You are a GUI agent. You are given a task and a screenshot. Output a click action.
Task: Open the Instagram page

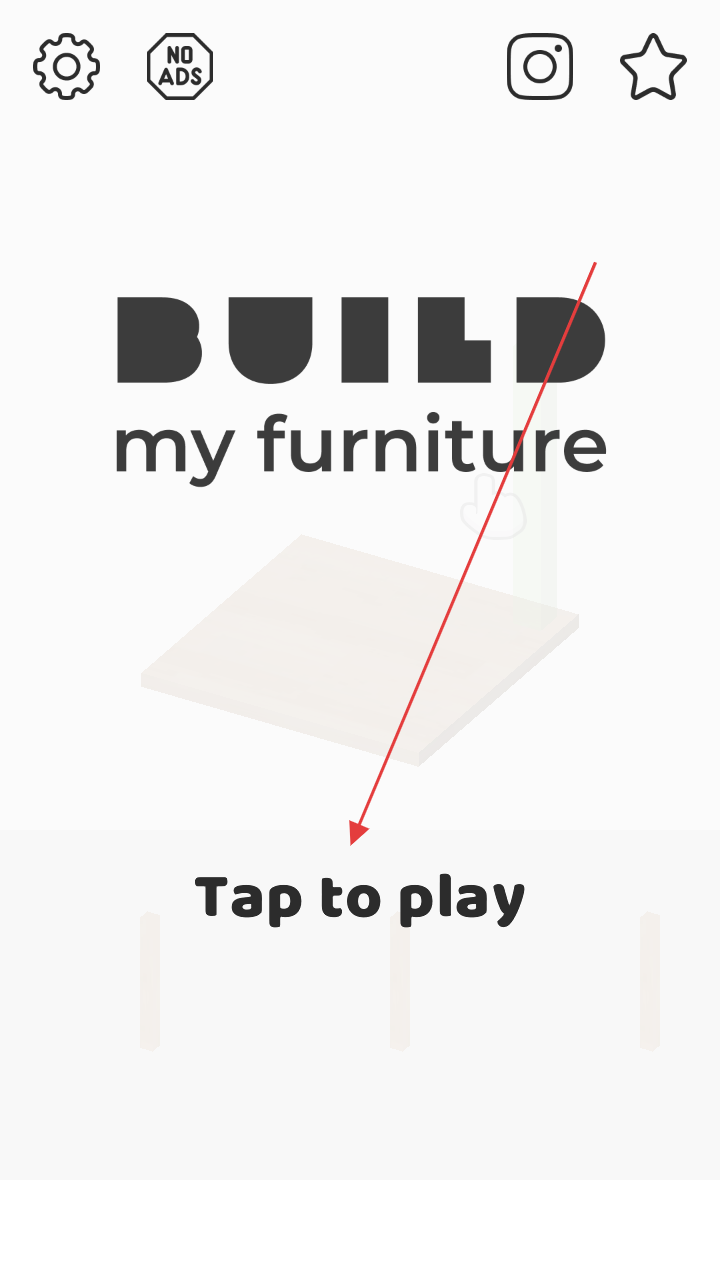(540, 67)
